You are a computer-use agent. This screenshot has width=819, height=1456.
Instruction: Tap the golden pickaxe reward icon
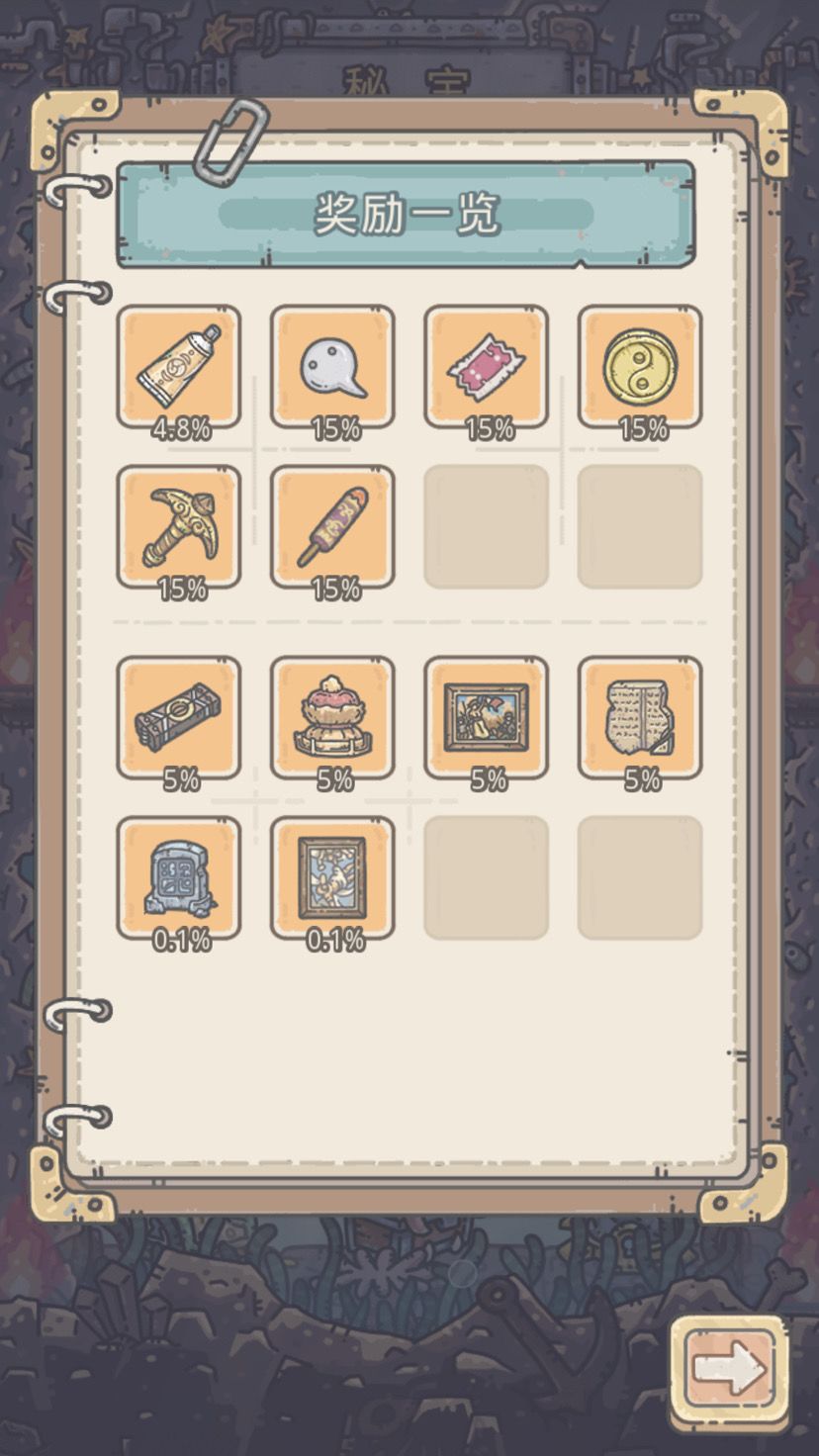point(179,526)
